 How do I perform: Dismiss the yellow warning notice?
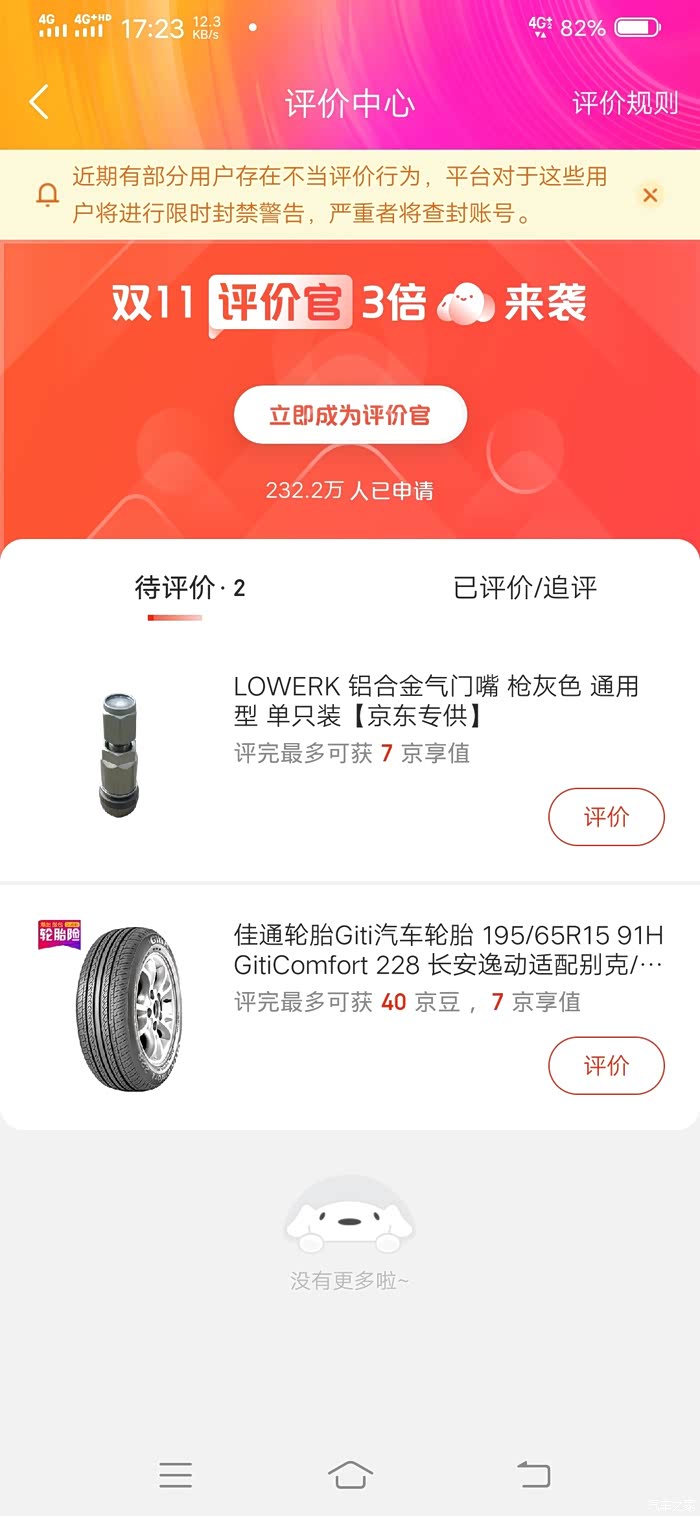650,195
